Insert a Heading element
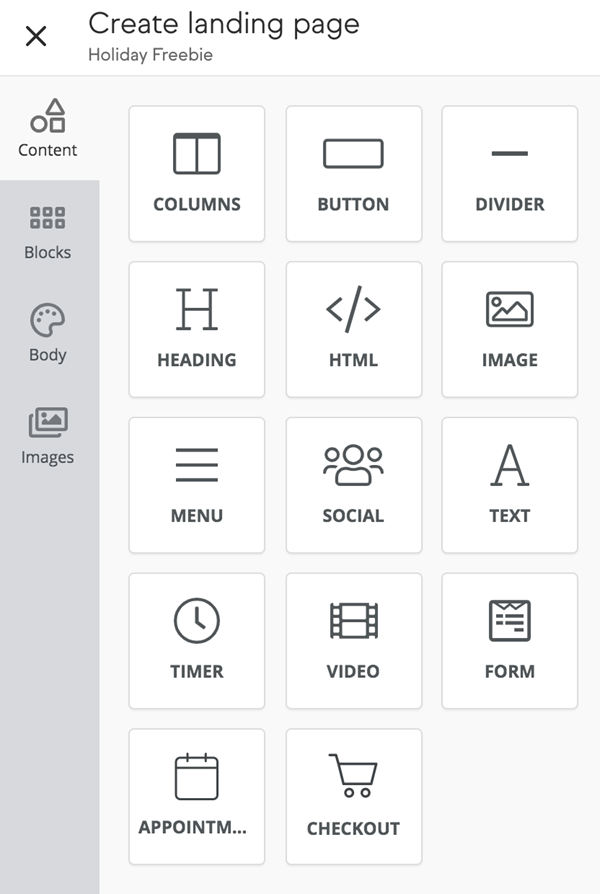Viewport: 600px width, 894px height. pyautogui.click(x=197, y=330)
